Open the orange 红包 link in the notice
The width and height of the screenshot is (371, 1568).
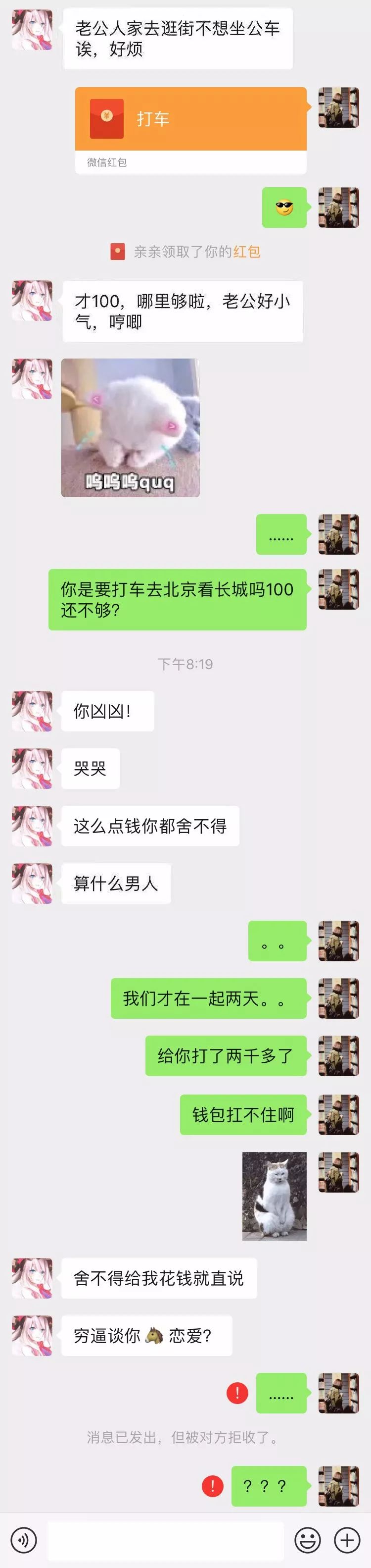tap(246, 252)
